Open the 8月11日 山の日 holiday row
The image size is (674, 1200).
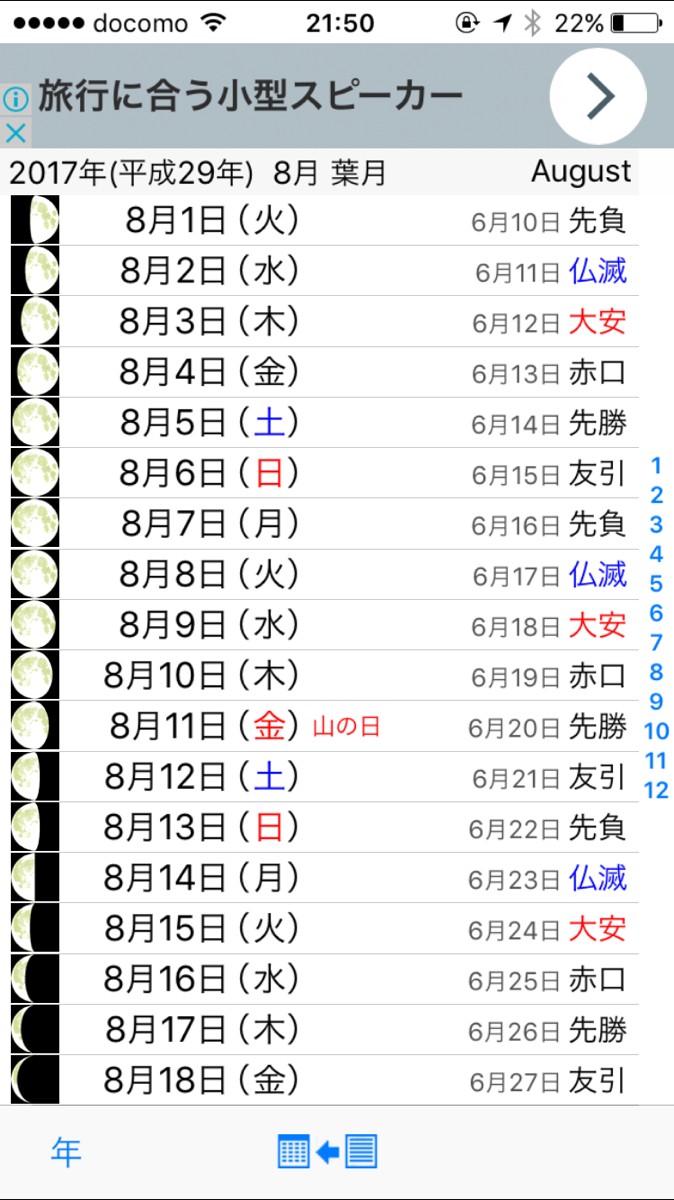pyautogui.click(x=320, y=727)
